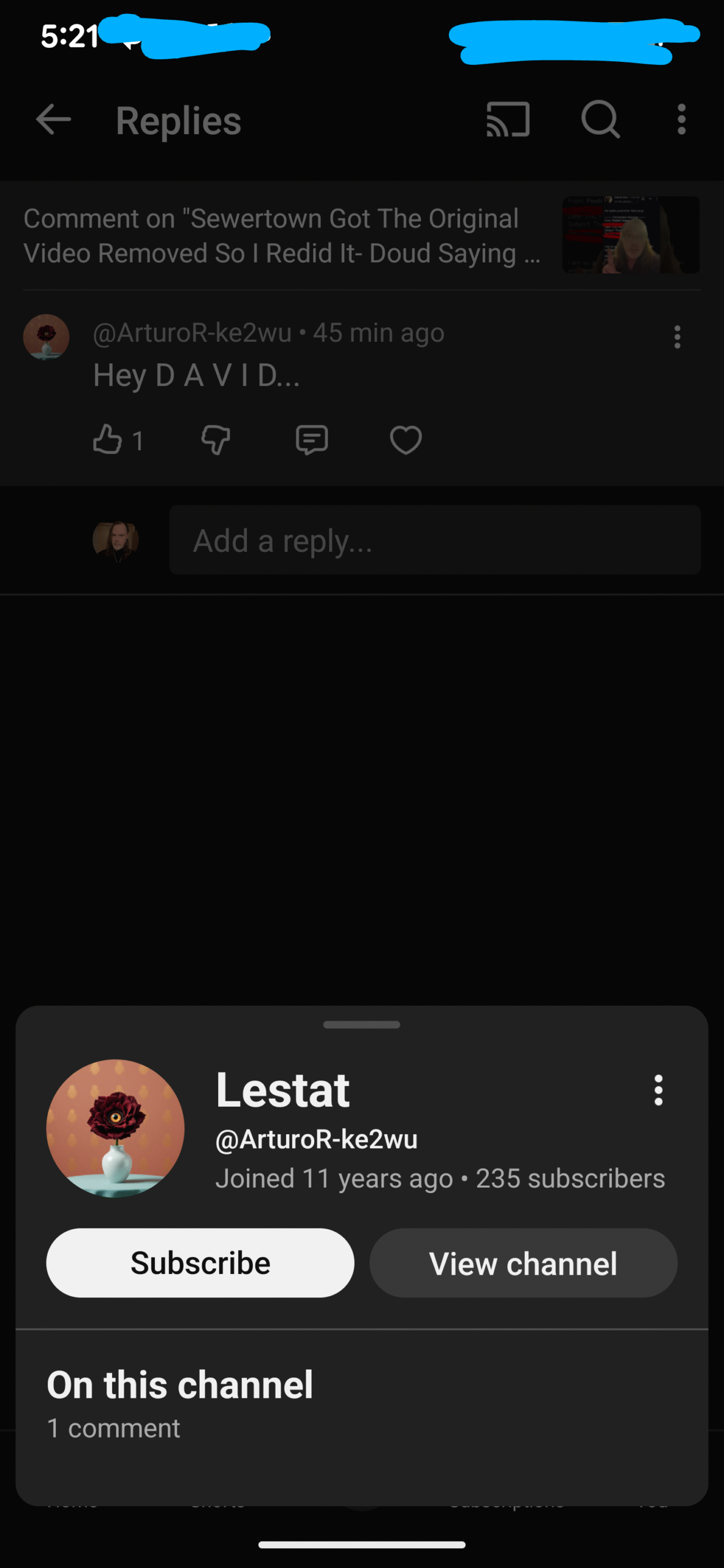This screenshot has height=1568, width=724.
Task: Heart the comment by @ArturoR-ke2wu
Action: point(405,440)
